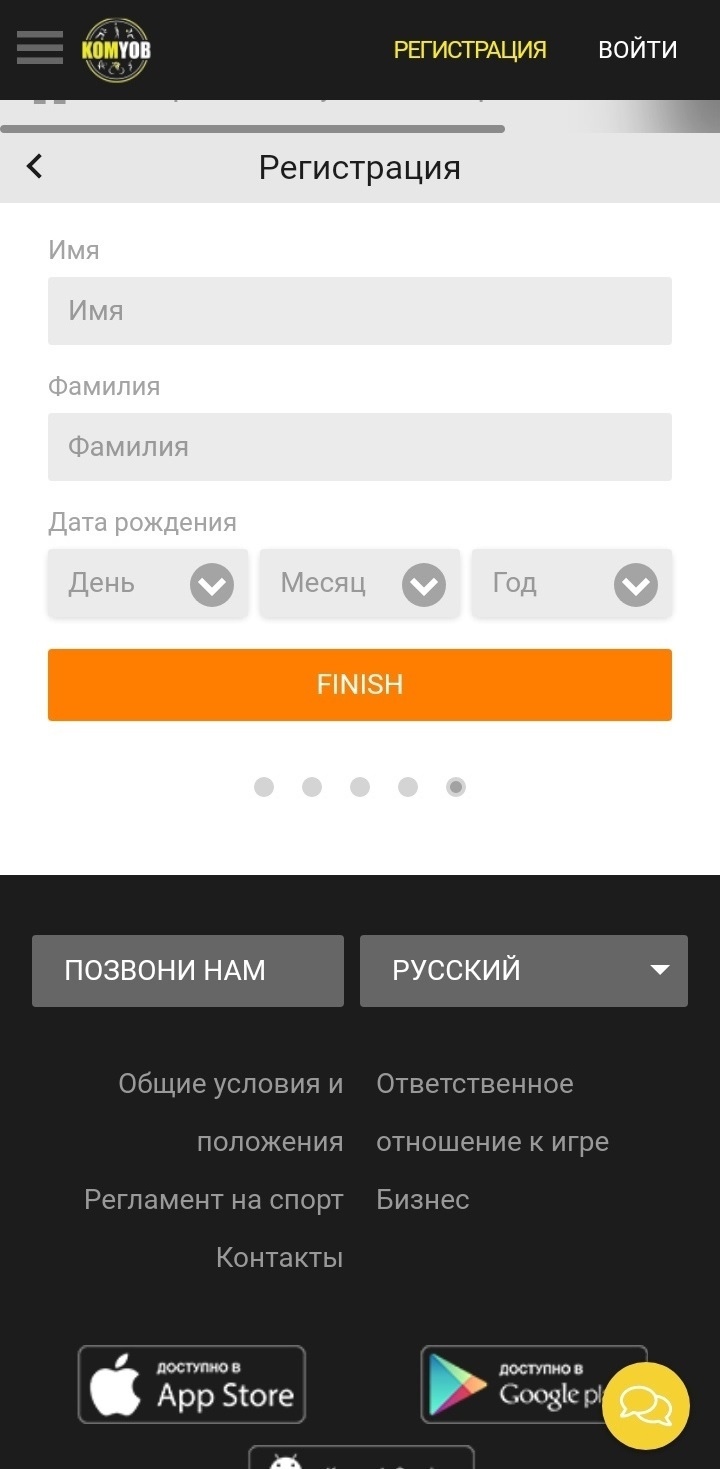720x1469 pixels.
Task: Focus the Имя text field
Action: [360, 311]
